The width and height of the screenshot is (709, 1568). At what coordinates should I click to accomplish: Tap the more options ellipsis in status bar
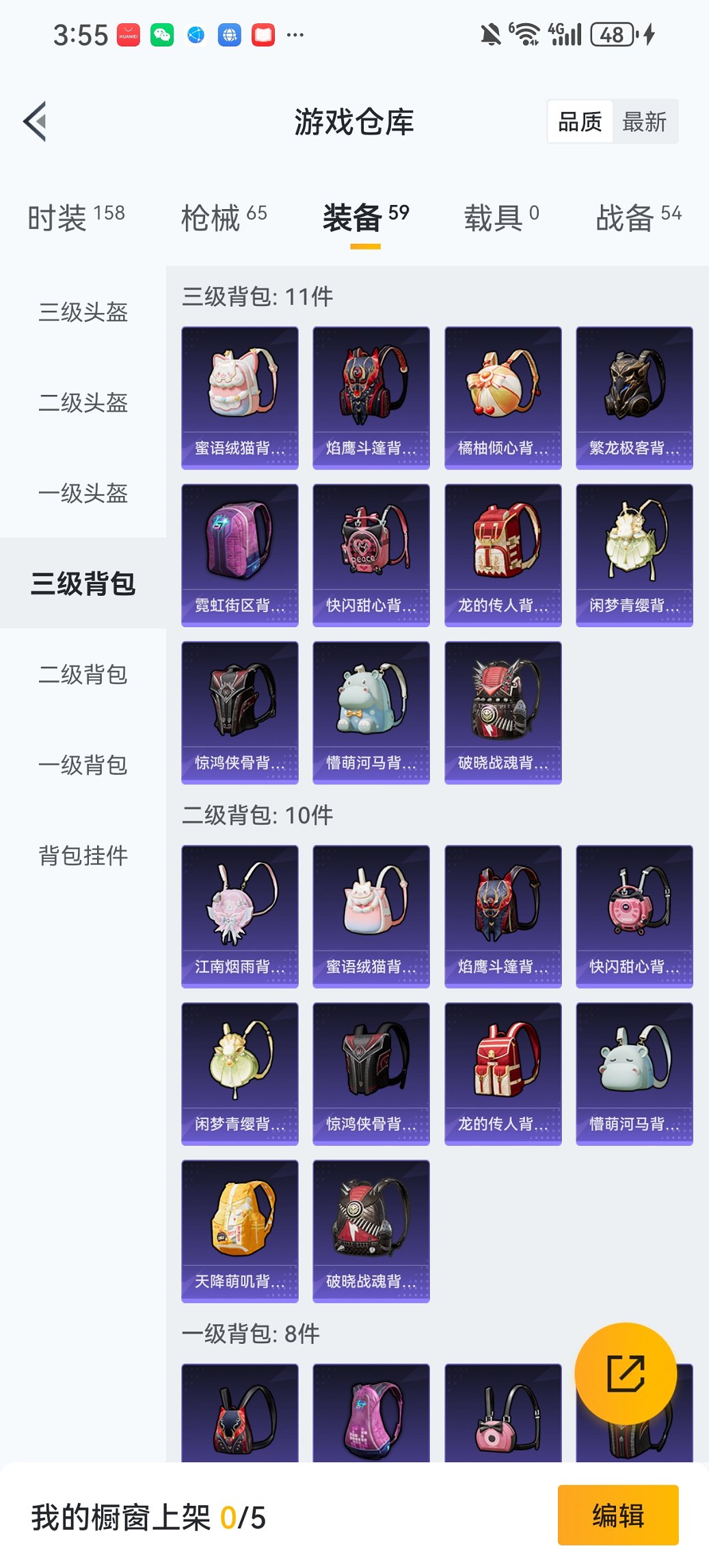click(x=295, y=33)
